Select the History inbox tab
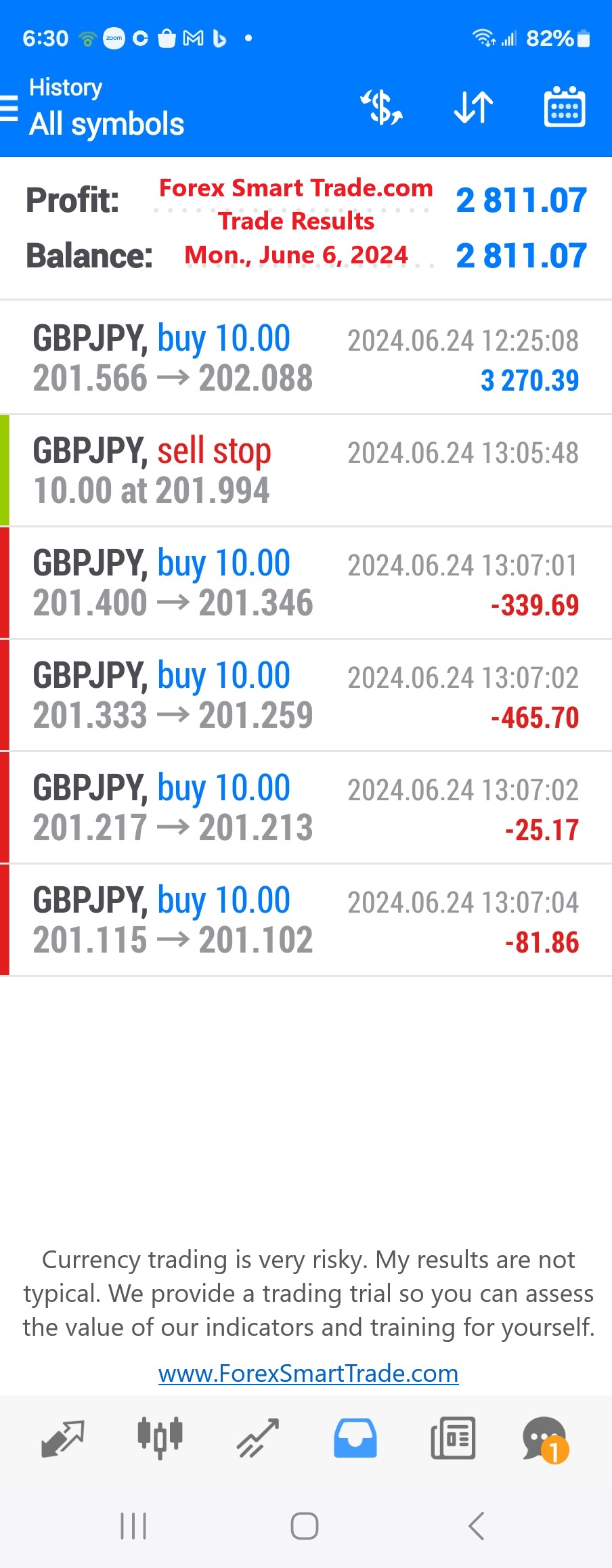The height and width of the screenshot is (1568, 612). pos(355,1438)
